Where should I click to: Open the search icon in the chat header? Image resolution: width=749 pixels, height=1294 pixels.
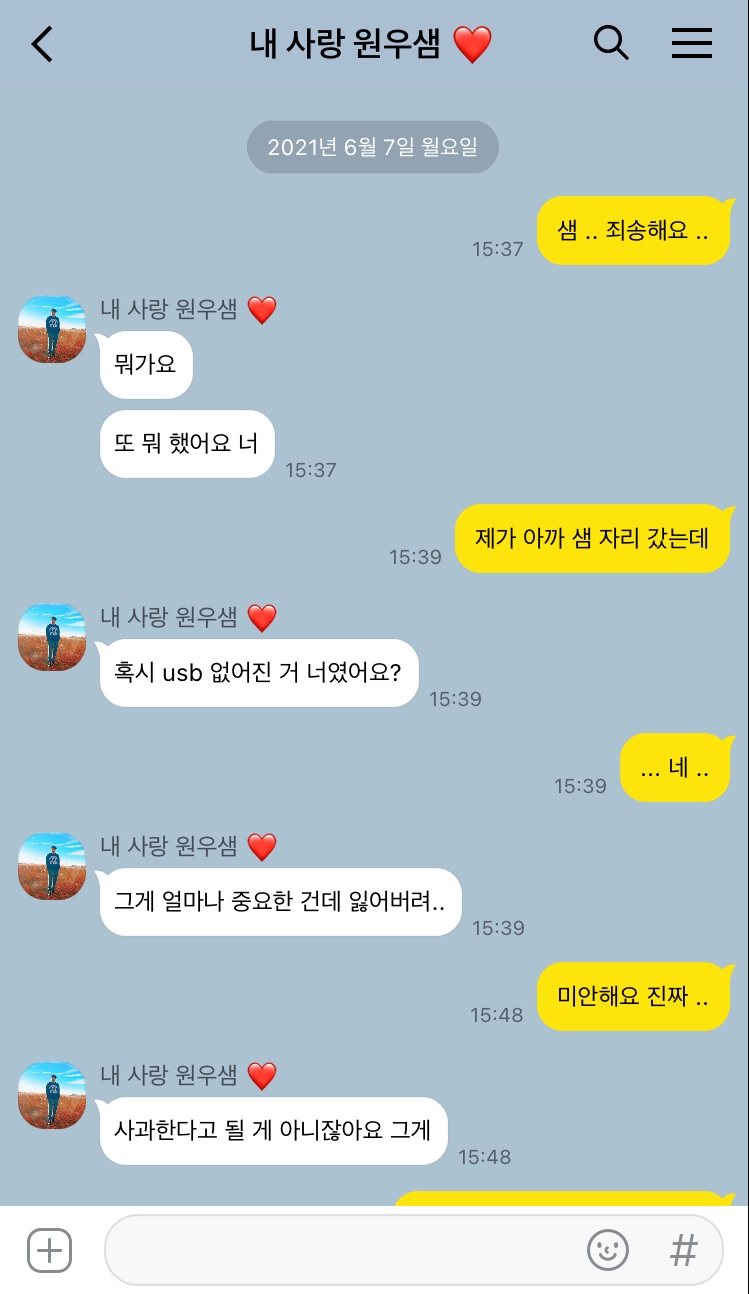pyautogui.click(x=611, y=44)
